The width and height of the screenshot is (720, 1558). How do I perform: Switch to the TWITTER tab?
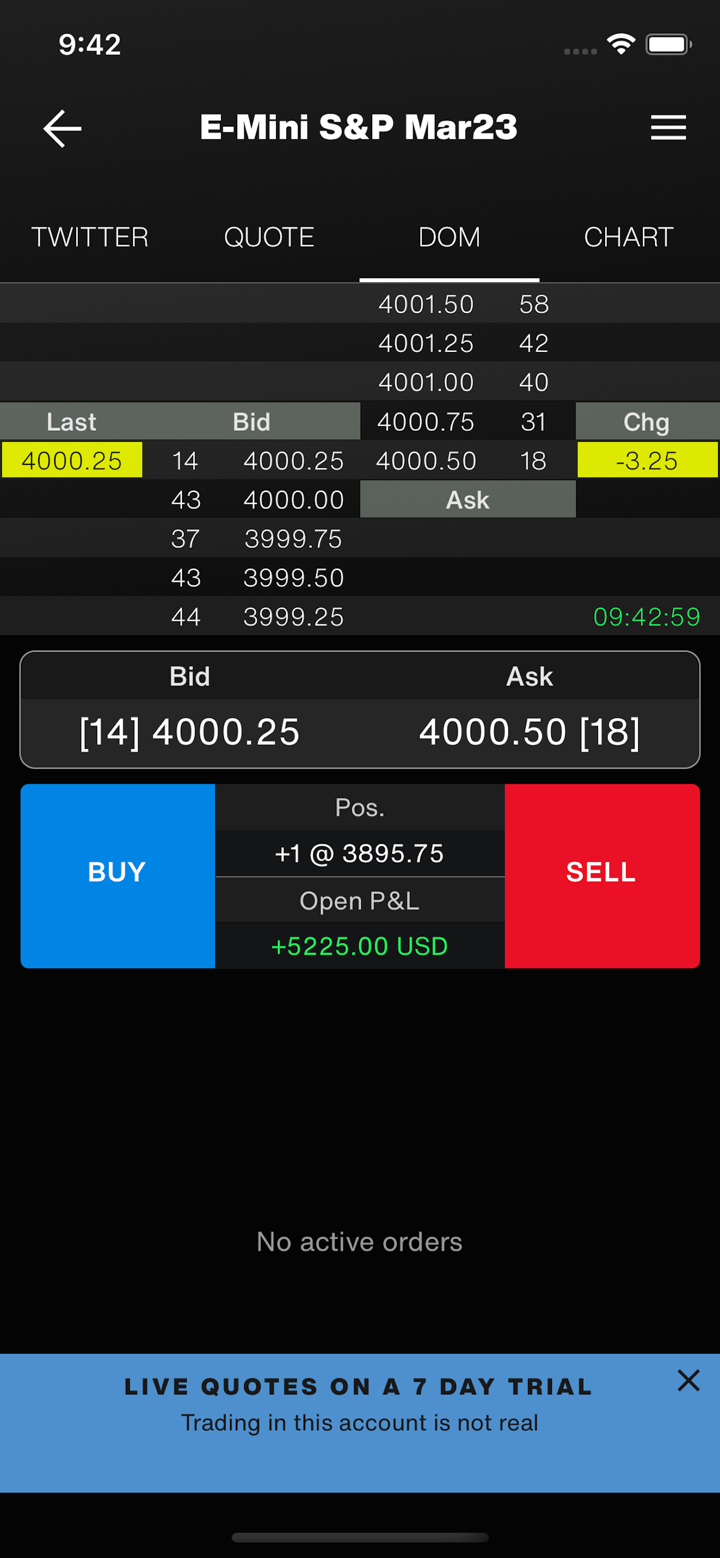point(90,237)
